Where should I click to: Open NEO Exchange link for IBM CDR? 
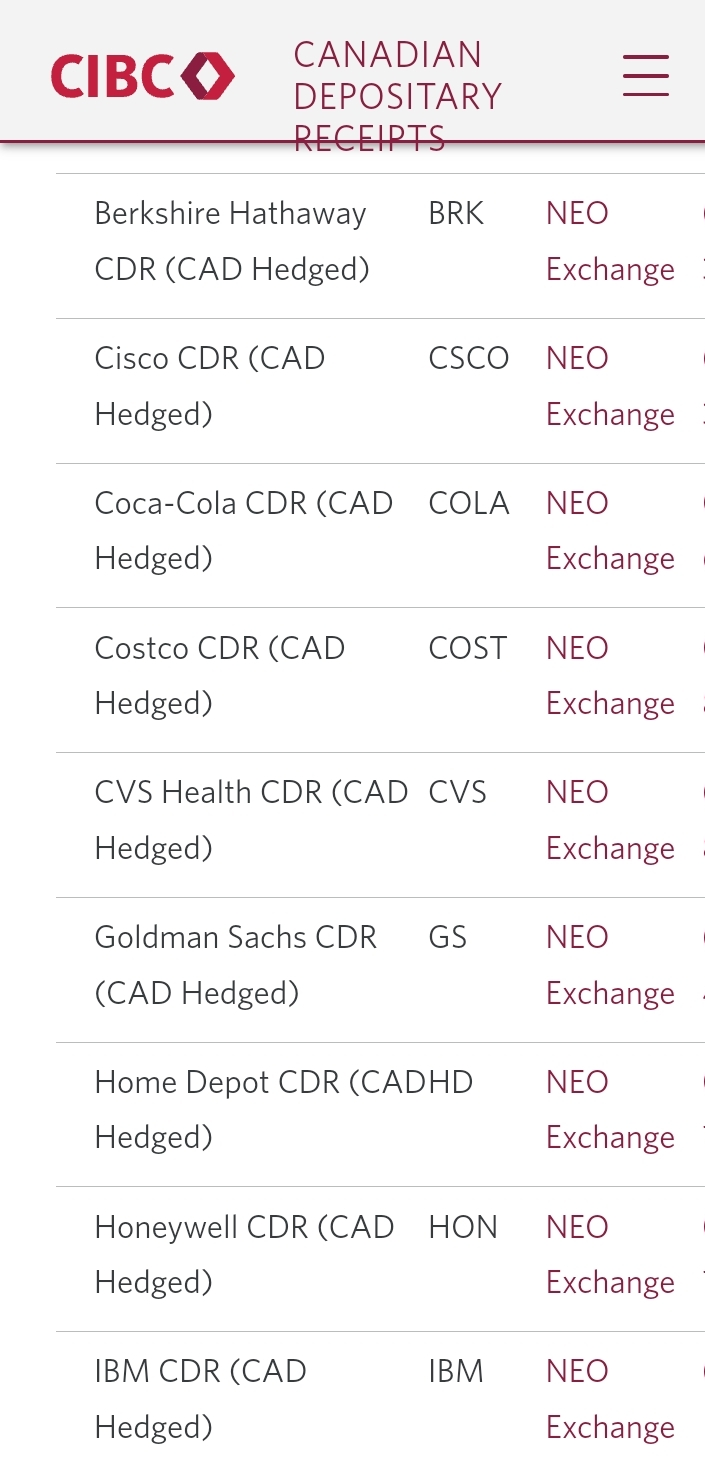(610, 1399)
